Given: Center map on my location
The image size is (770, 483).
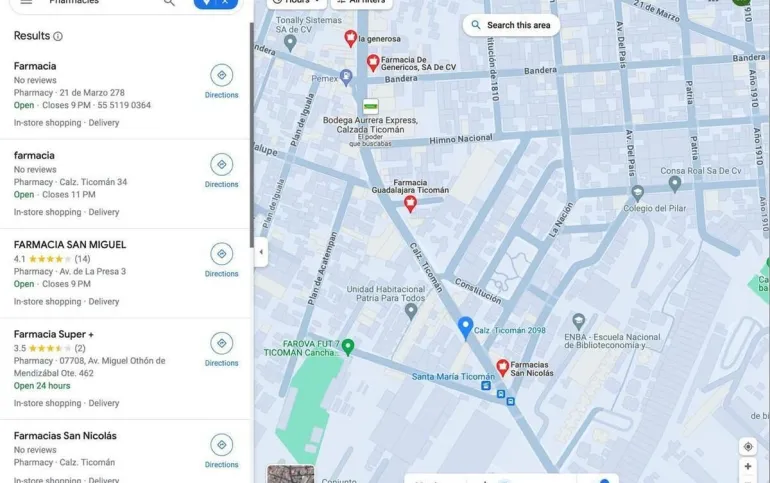Looking at the screenshot, I should coord(748,446).
